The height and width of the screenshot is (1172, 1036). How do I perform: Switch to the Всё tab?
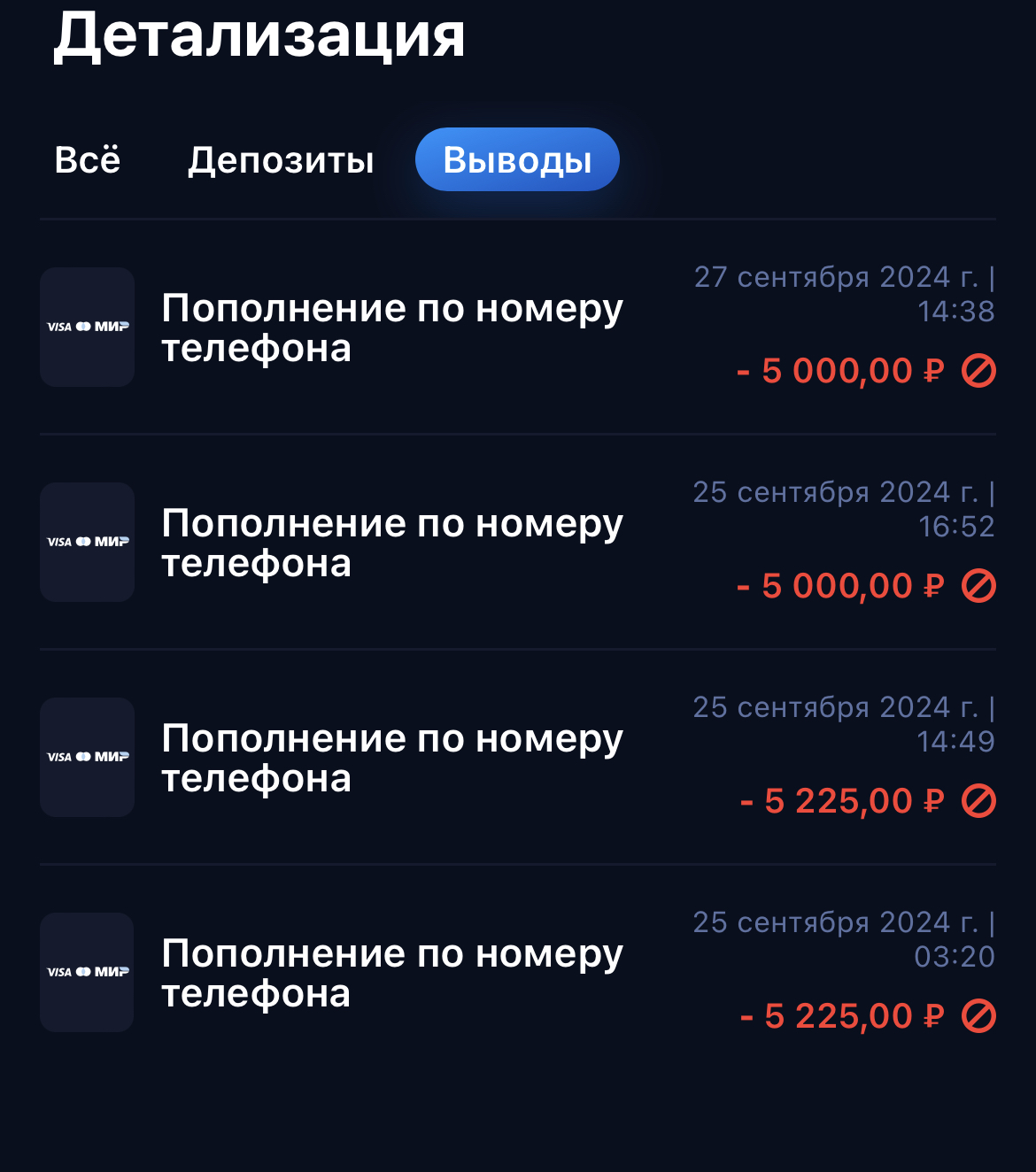(87, 160)
